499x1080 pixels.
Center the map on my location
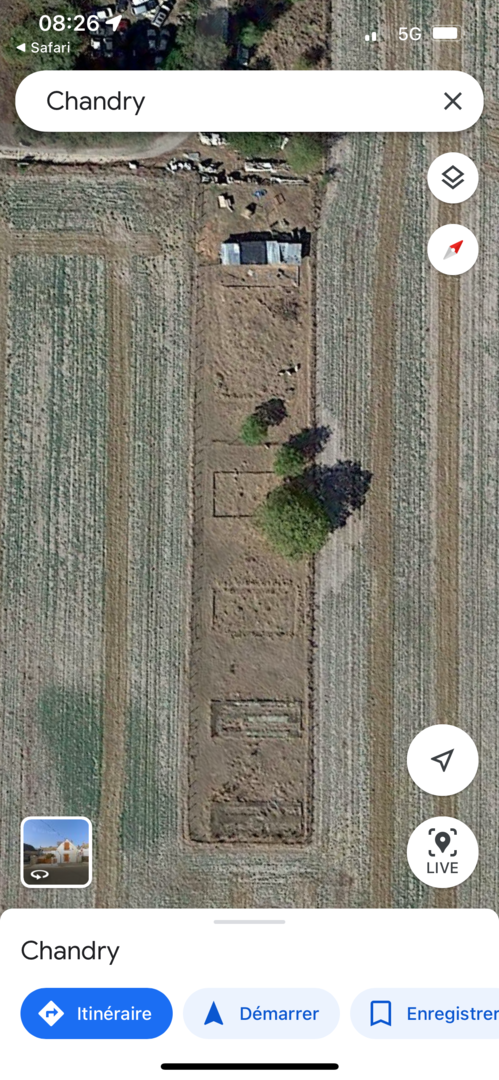click(442, 760)
